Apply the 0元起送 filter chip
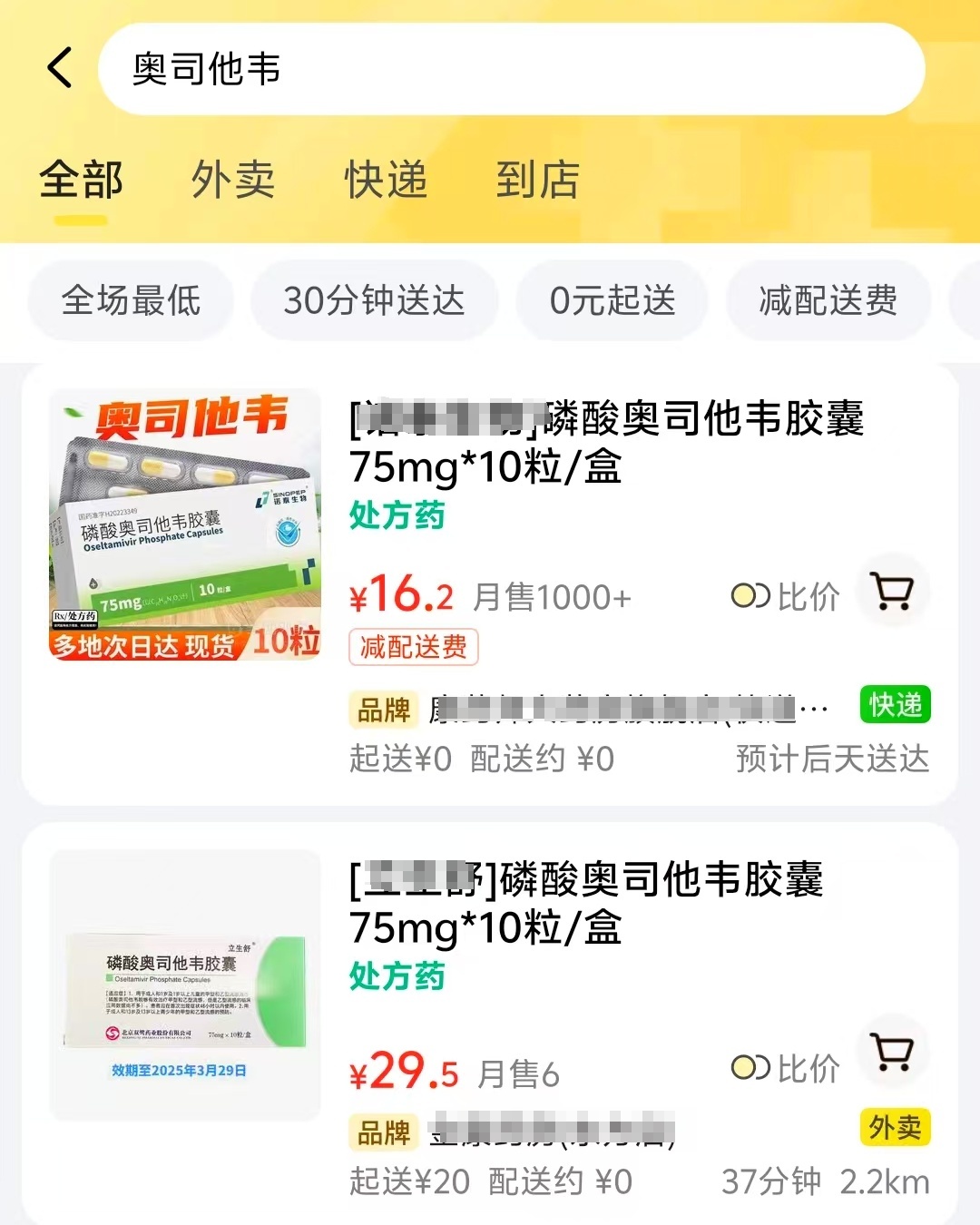 click(612, 300)
